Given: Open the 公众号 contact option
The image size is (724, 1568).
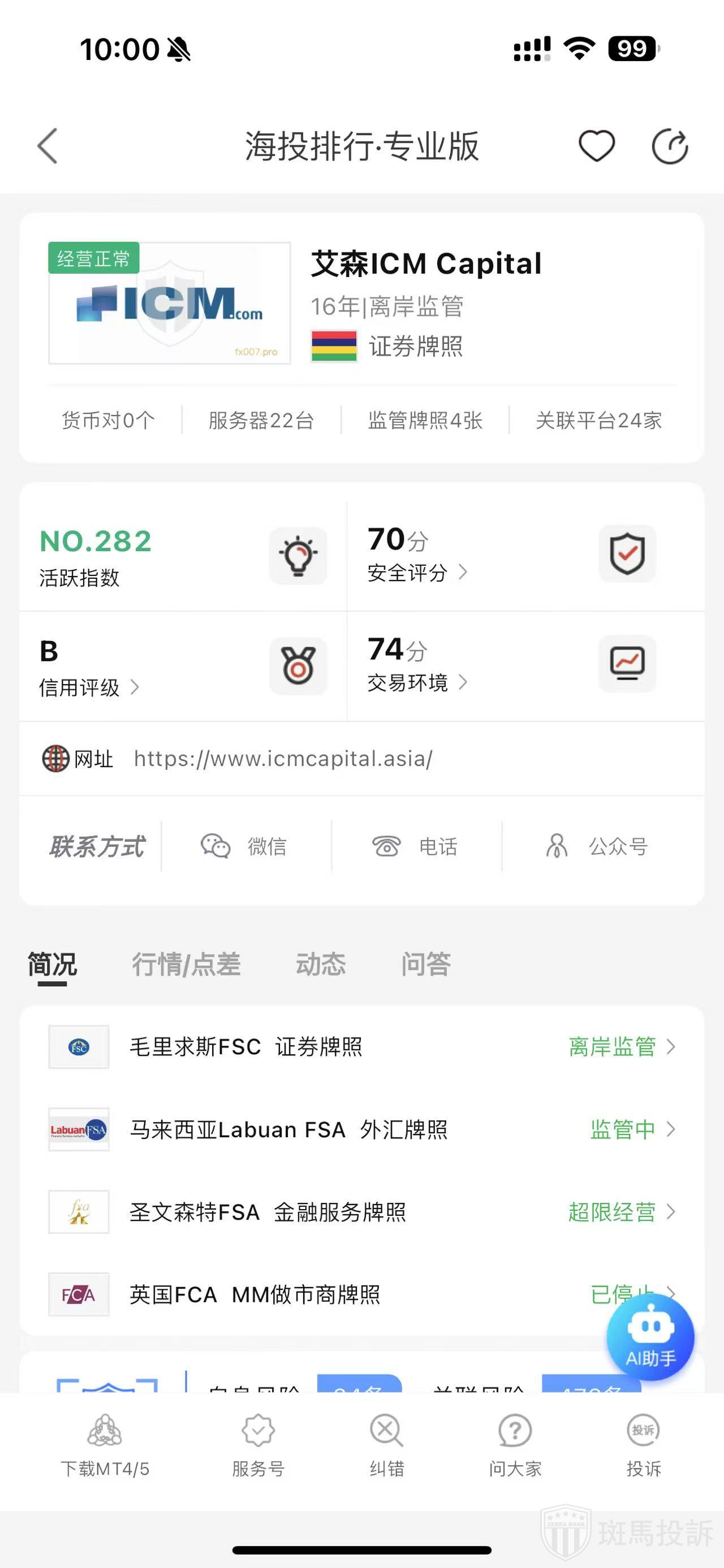Looking at the screenshot, I should [597, 846].
